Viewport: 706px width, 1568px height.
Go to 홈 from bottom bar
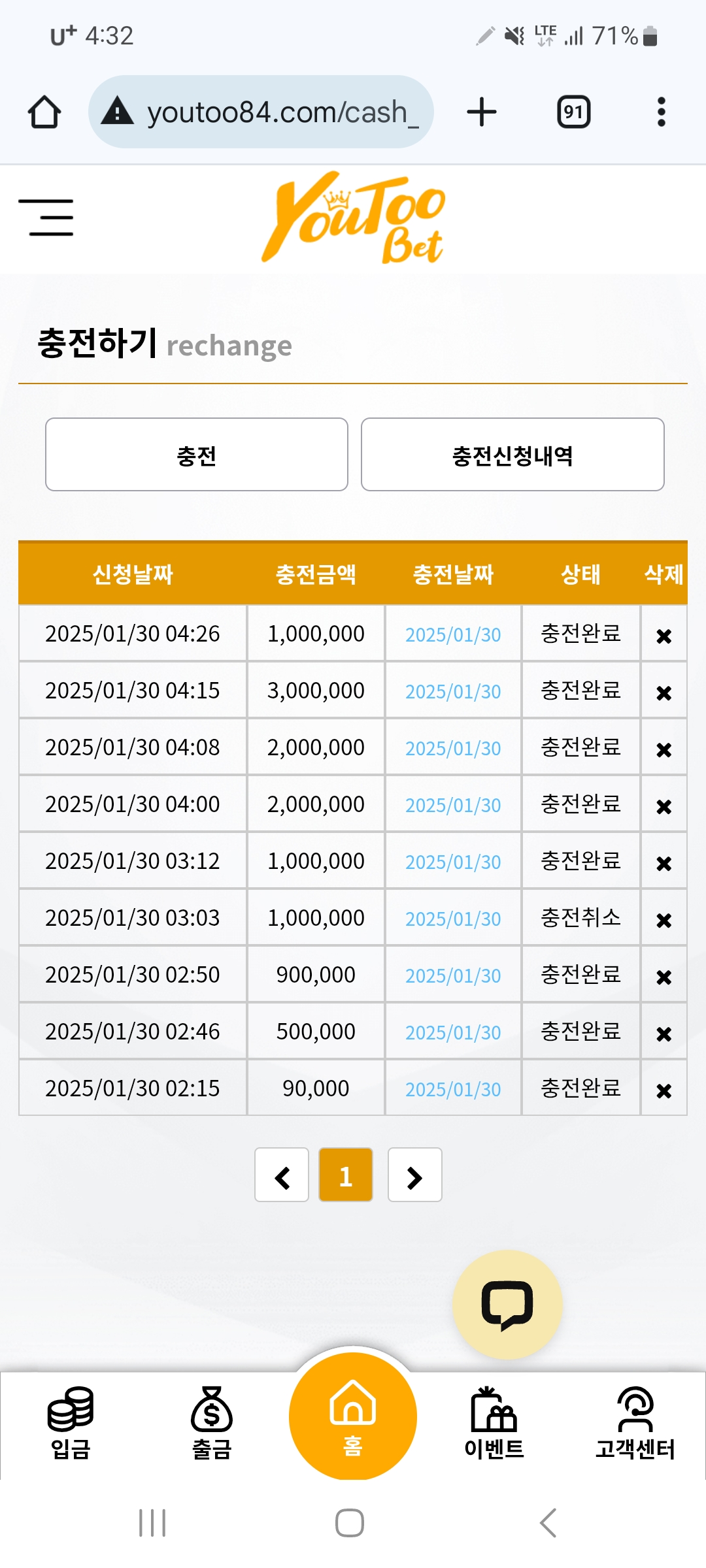coord(353,1415)
